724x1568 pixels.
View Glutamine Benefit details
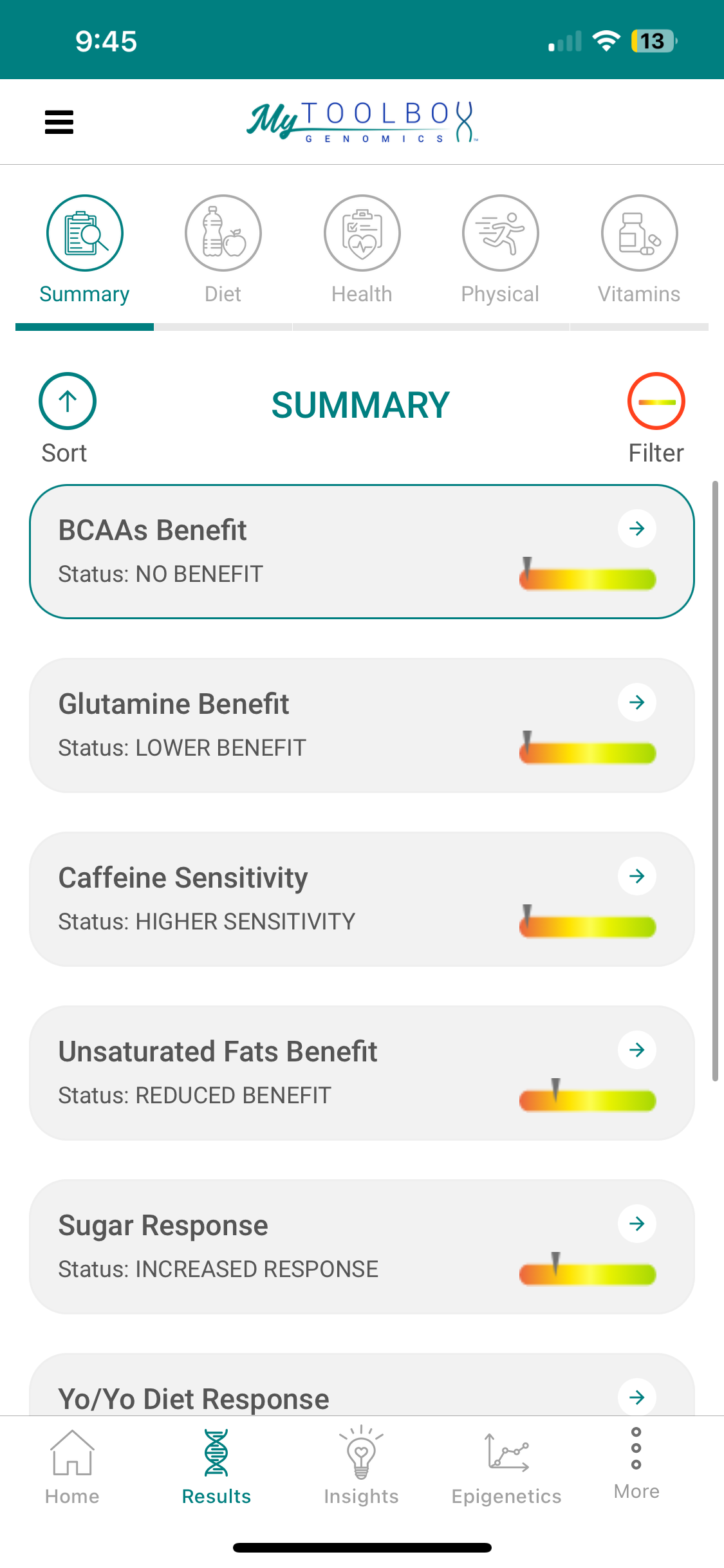tap(362, 725)
